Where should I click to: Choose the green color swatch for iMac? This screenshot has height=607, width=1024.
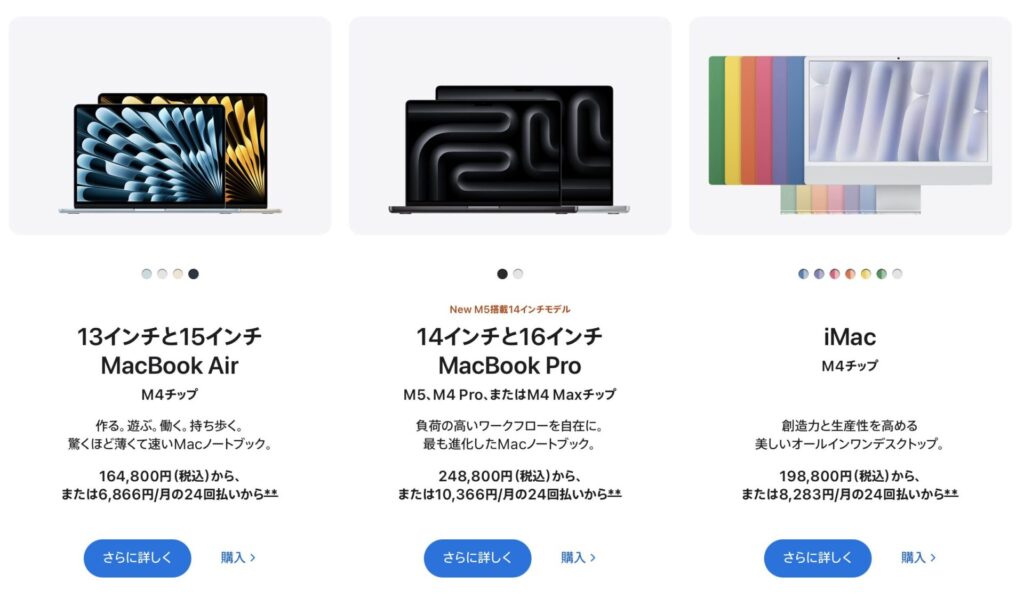(881, 274)
